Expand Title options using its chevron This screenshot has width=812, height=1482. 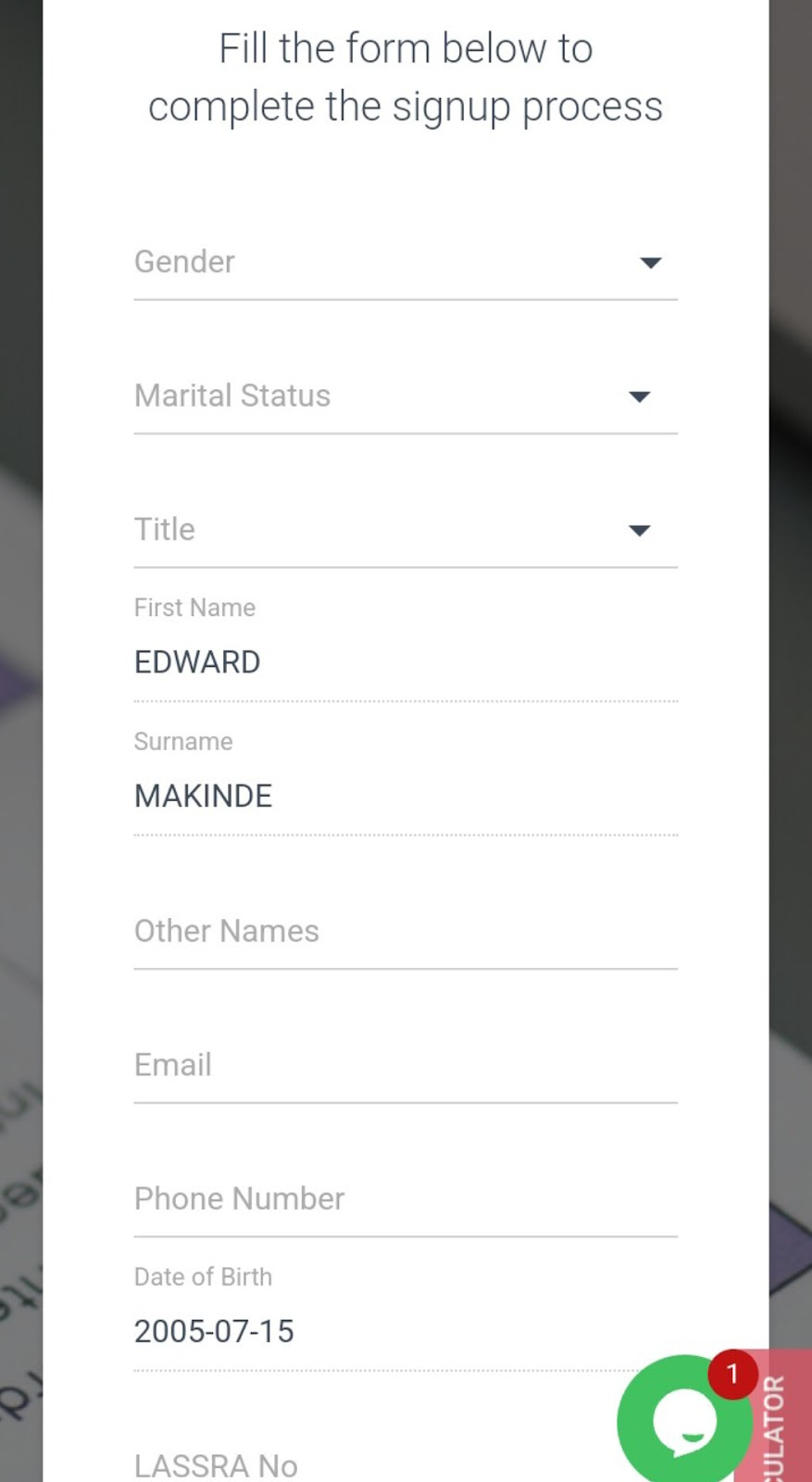point(640,531)
